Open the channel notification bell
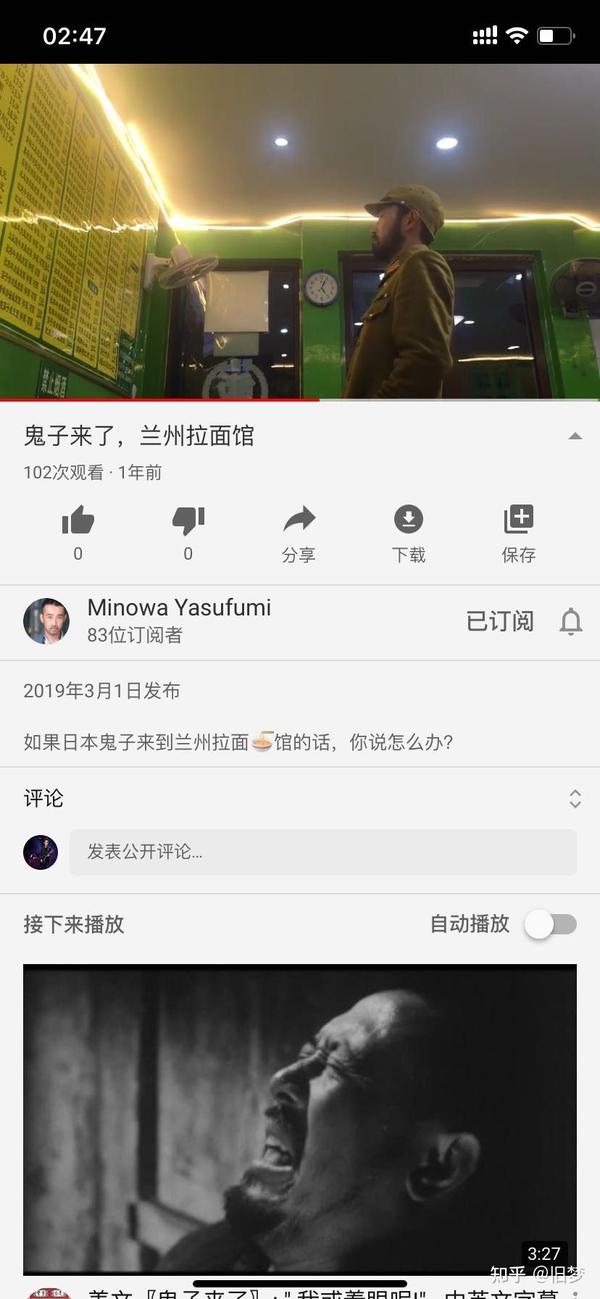600x1299 pixels. coord(571,622)
